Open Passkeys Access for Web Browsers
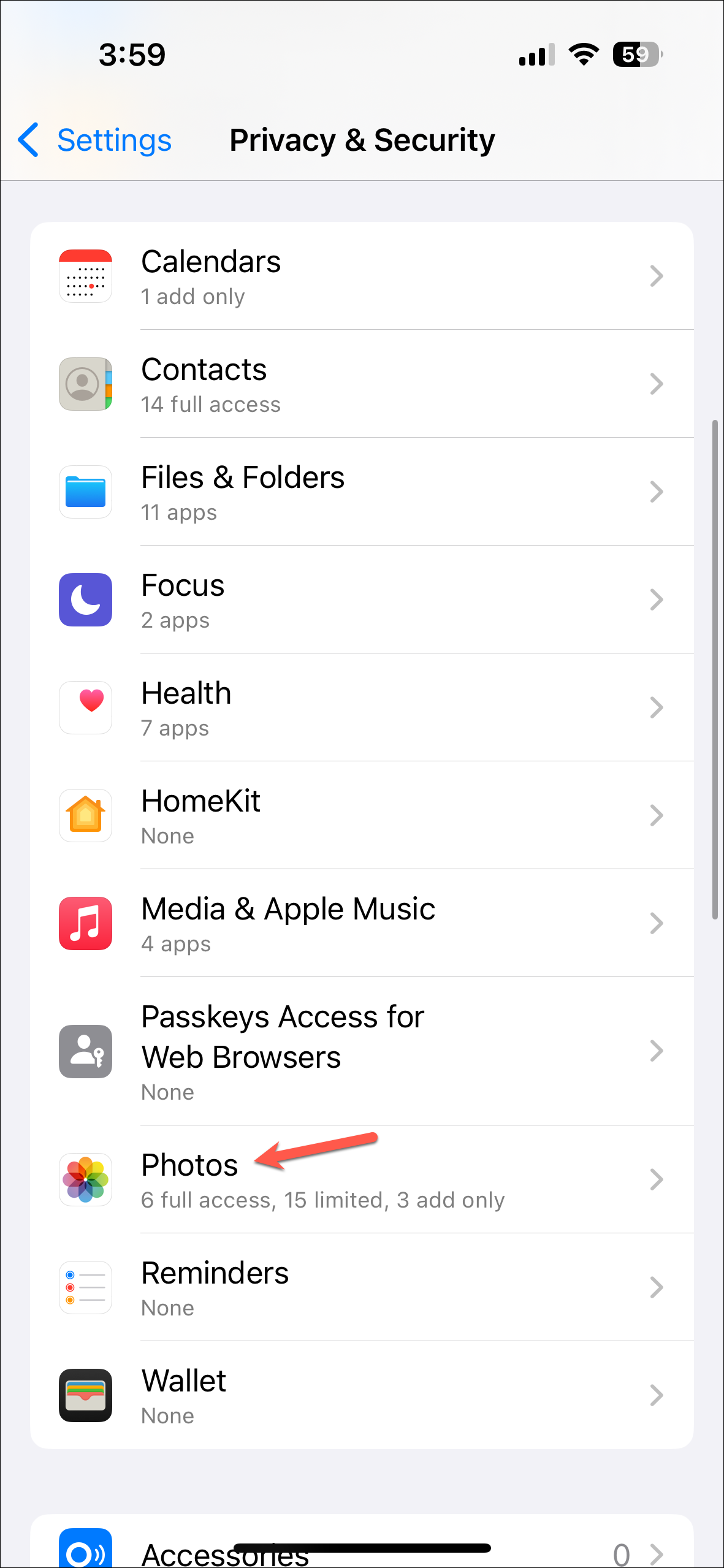Image resolution: width=724 pixels, height=1568 pixels. pyautogui.click(x=362, y=1051)
